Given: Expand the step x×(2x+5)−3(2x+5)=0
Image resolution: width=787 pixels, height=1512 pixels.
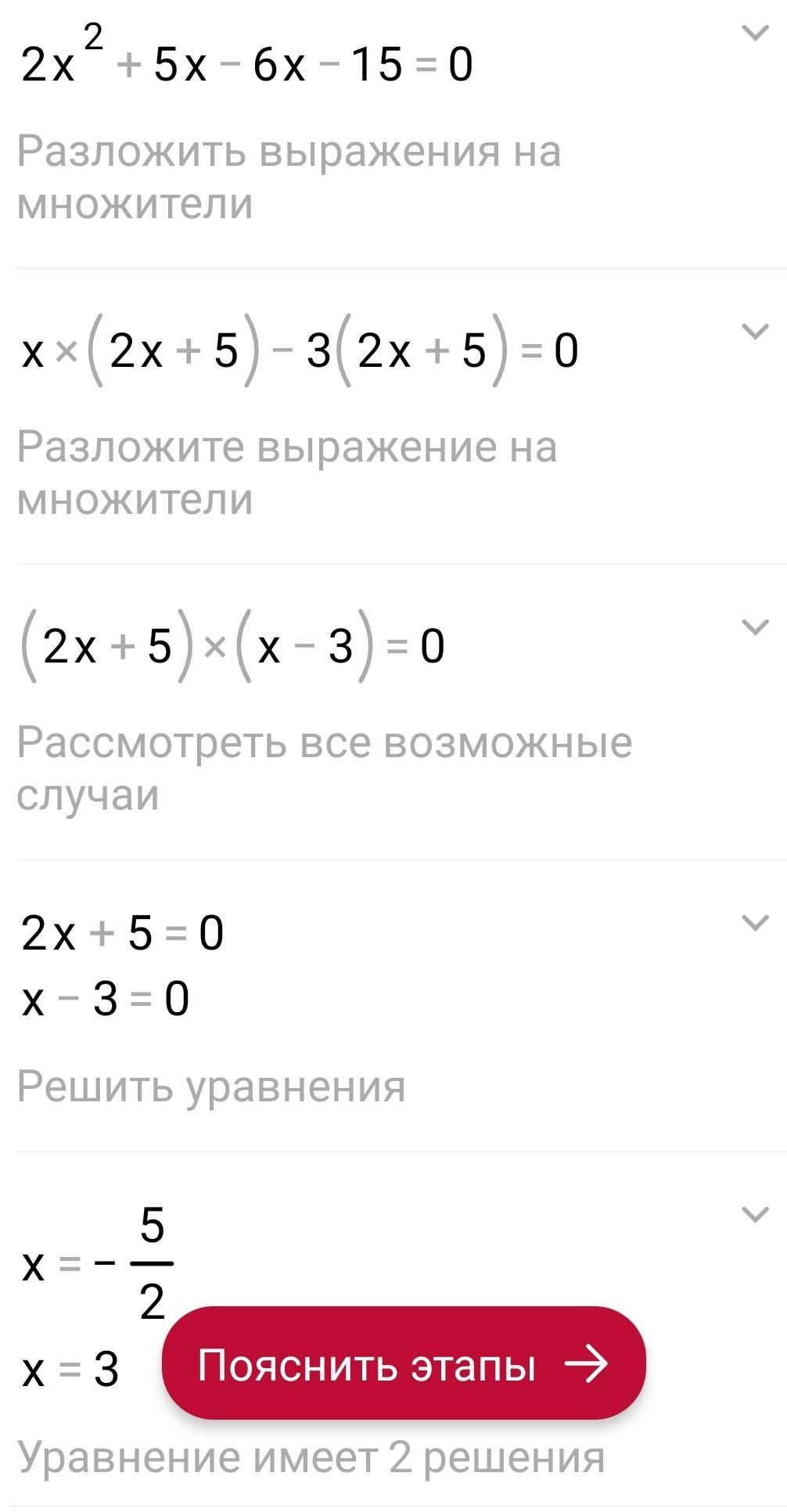Looking at the screenshot, I should coord(754,331).
